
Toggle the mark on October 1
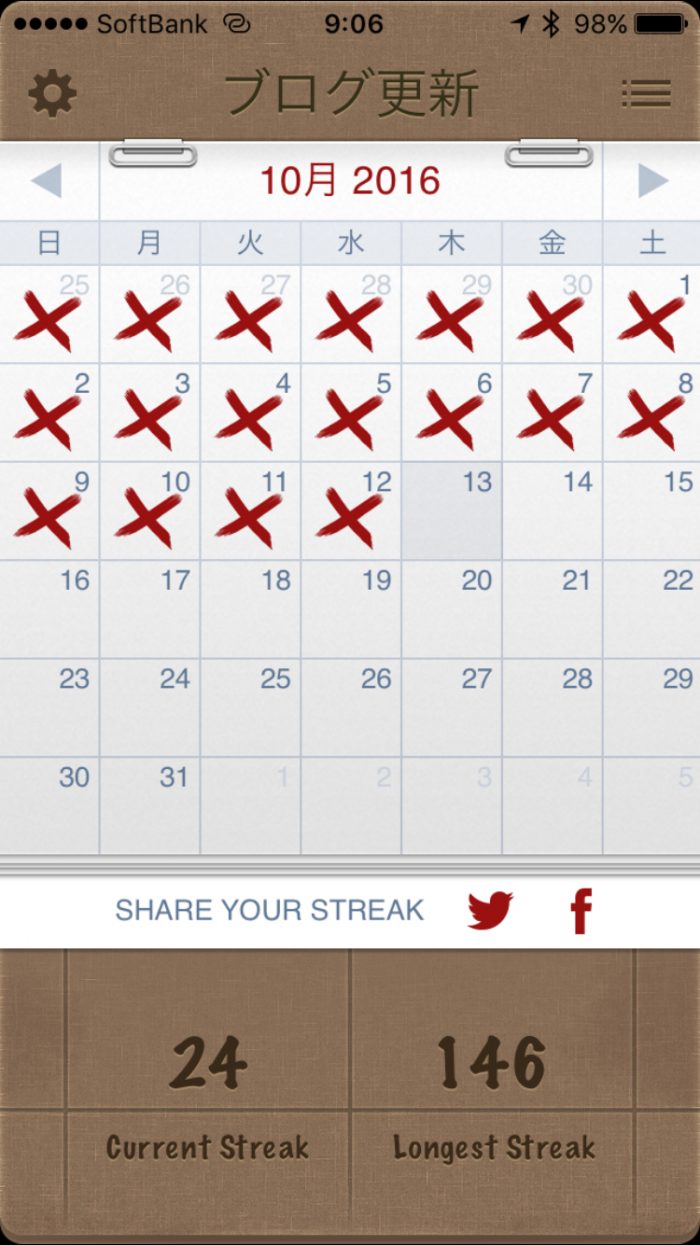click(x=652, y=315)
